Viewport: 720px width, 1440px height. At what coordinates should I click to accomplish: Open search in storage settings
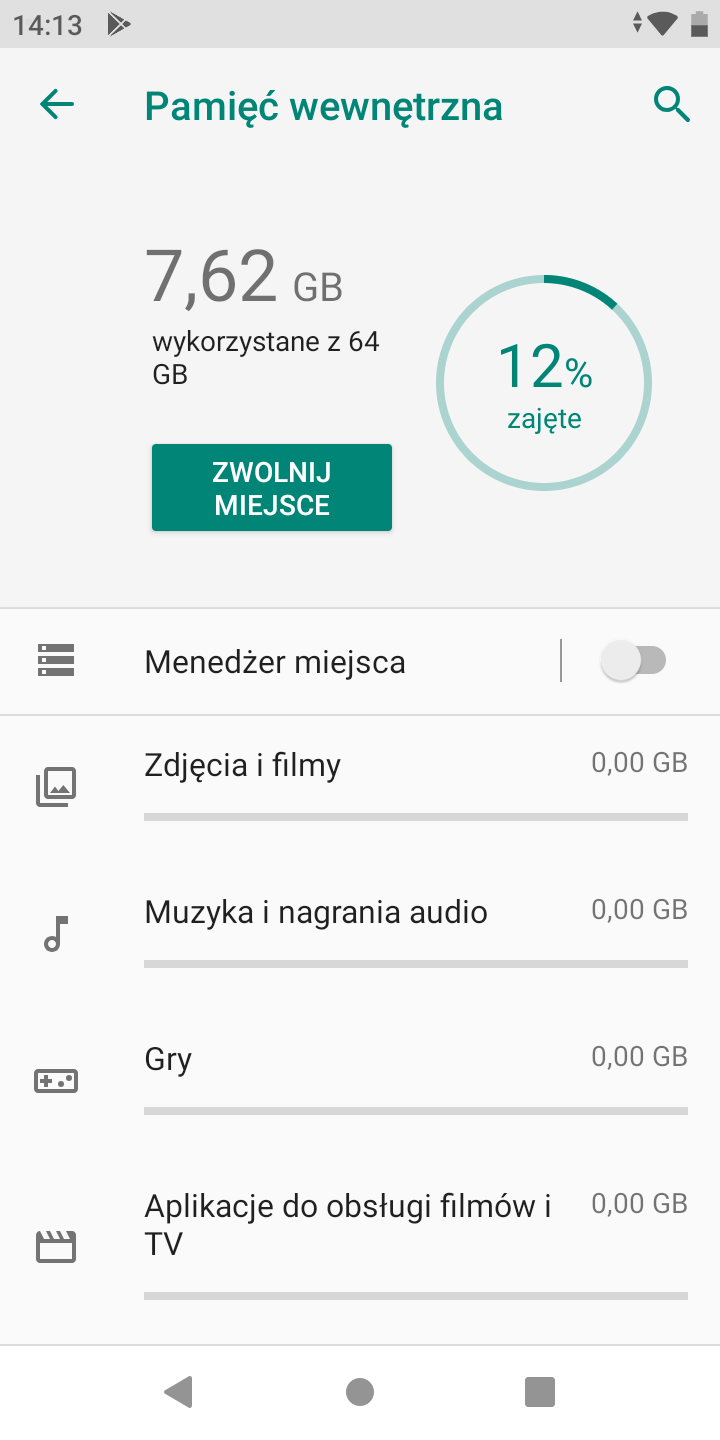672,104
